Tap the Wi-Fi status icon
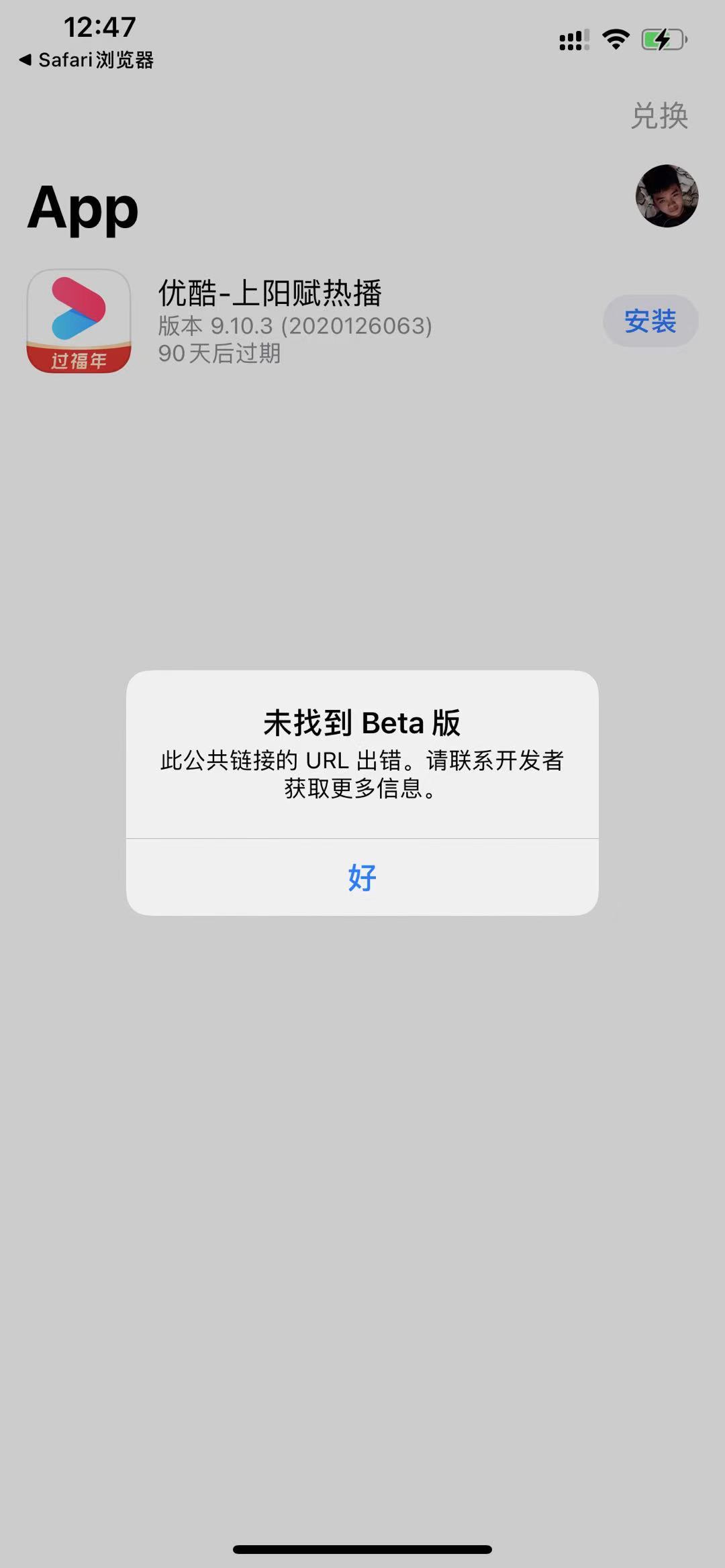 pos(615,40)
